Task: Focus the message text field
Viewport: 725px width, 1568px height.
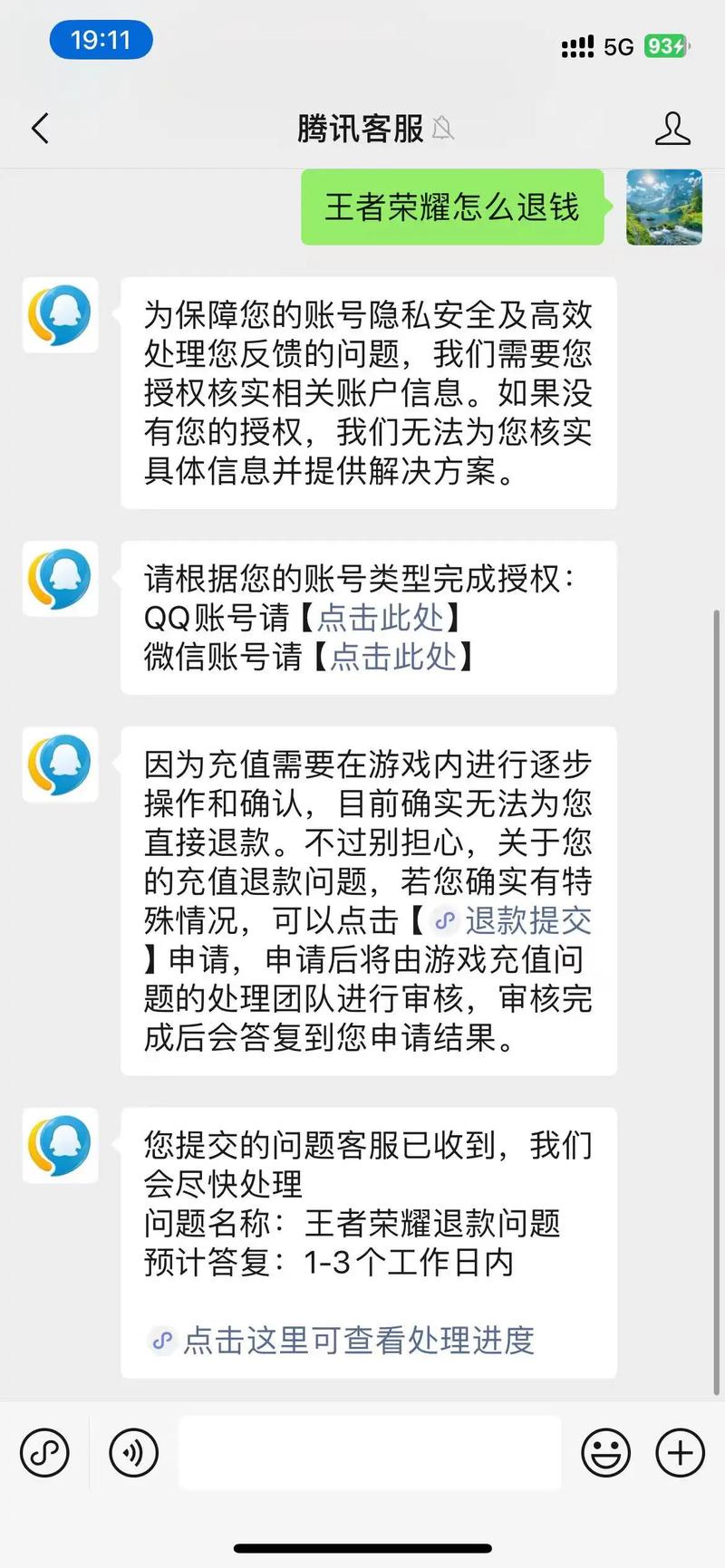Action: point(370,1453)
